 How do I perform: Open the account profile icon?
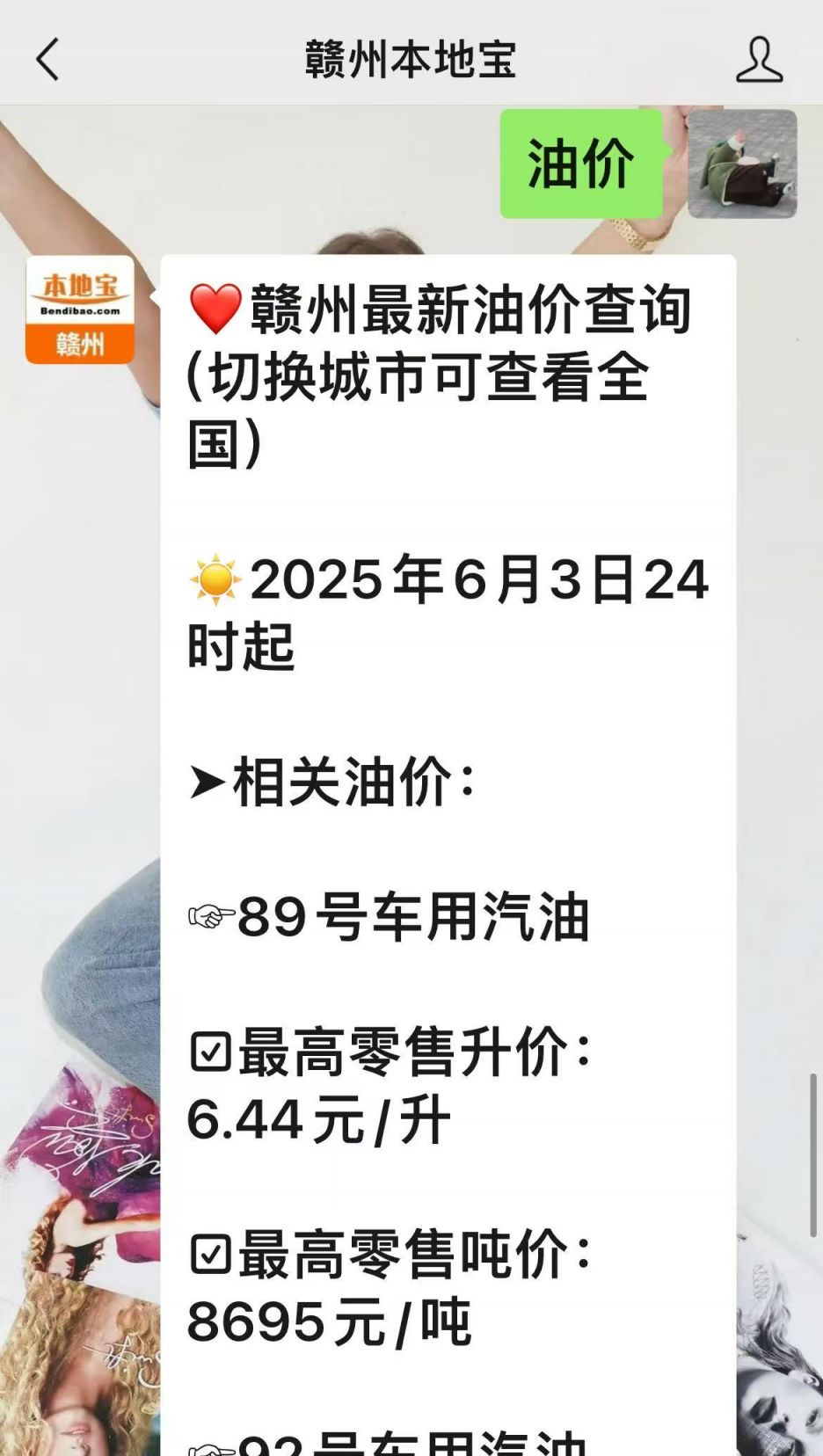click(758, 60)
